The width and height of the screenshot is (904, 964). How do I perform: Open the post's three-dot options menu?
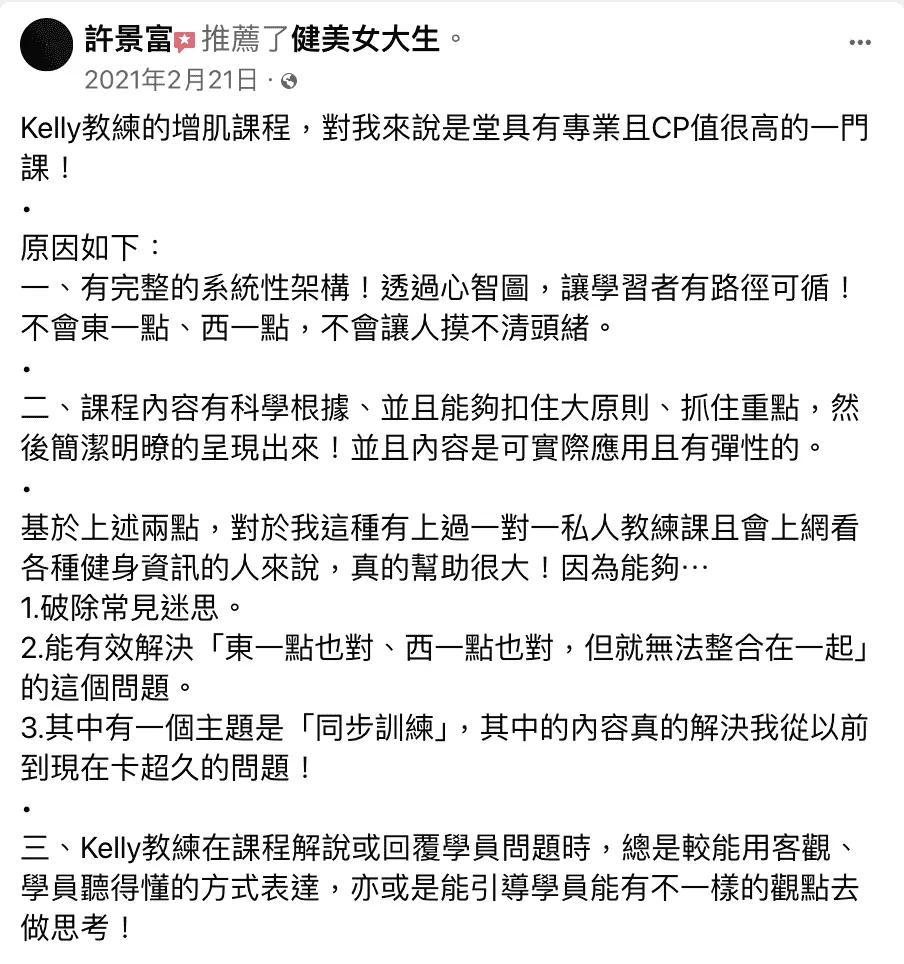click(x=860, y=43)
